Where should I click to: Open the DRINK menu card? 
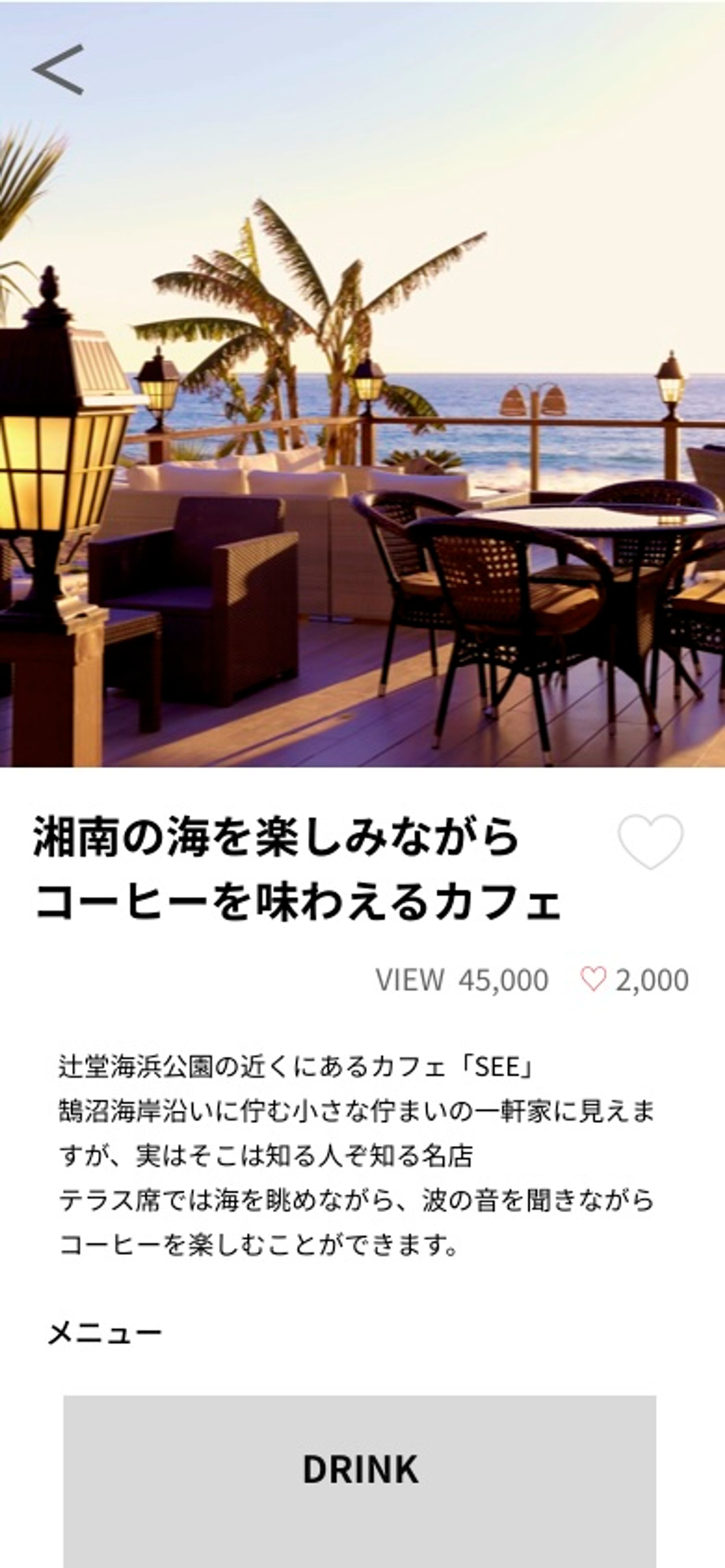click(x=360, y=1469)
